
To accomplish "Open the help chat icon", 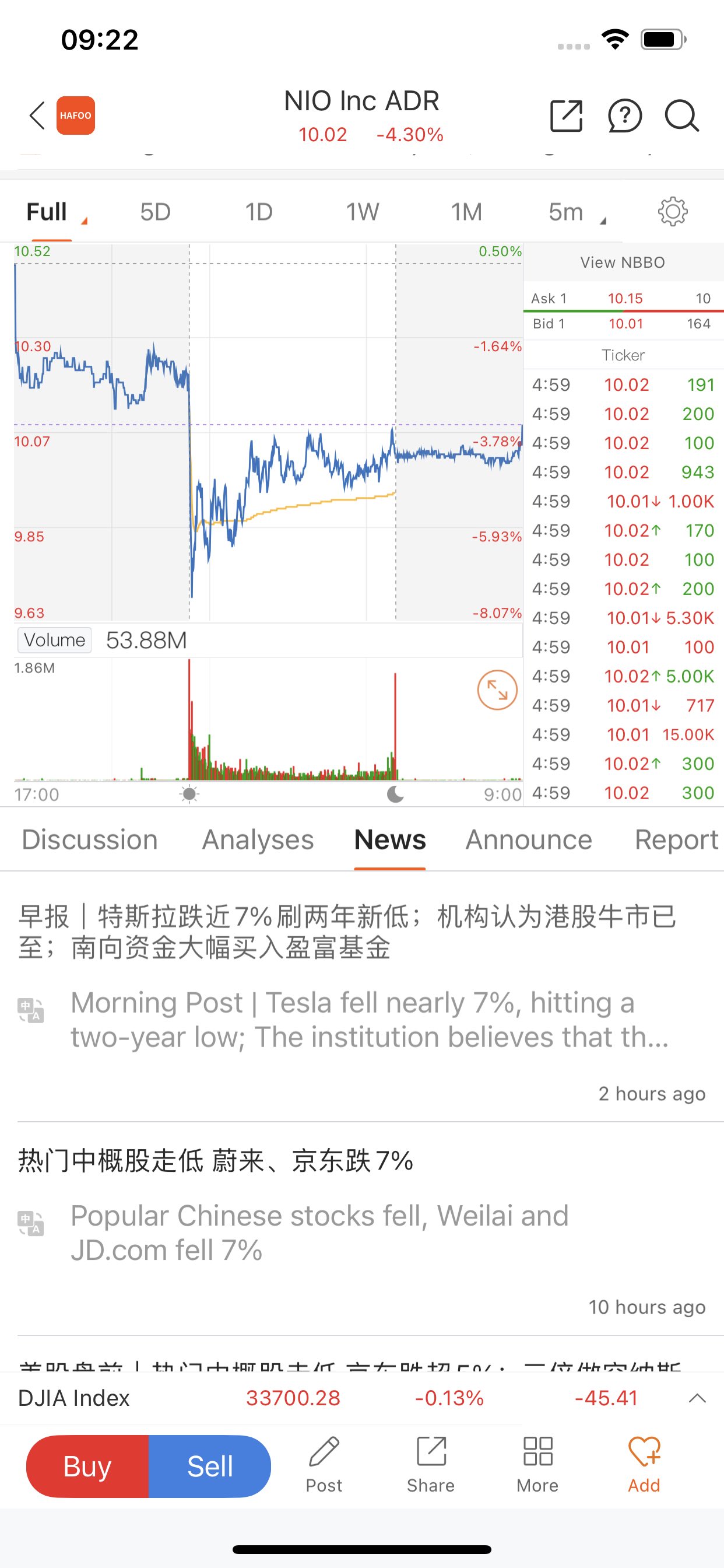I will [x=625, y=116].
